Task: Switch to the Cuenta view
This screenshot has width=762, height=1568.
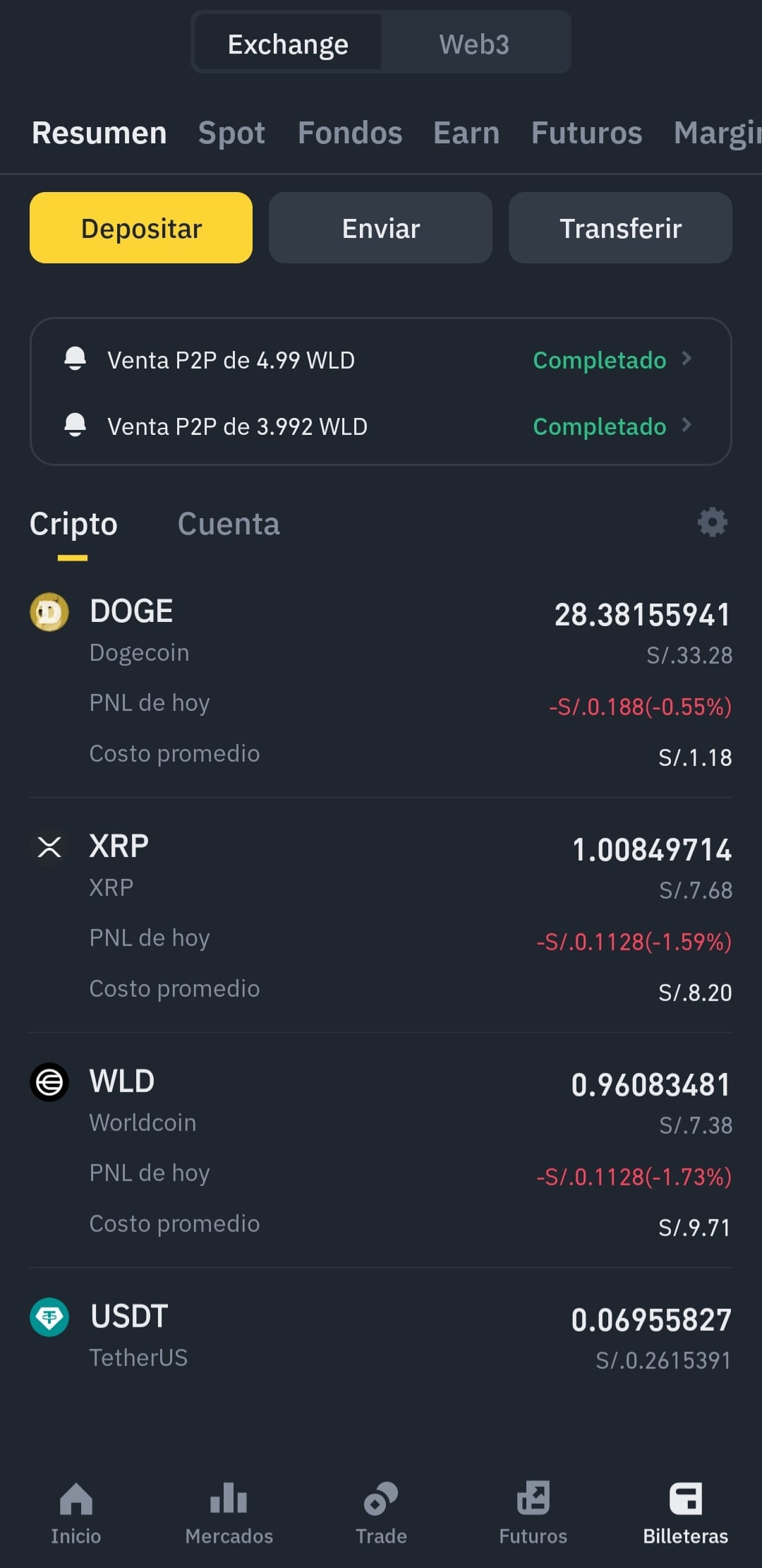Action: coord(229,524)
